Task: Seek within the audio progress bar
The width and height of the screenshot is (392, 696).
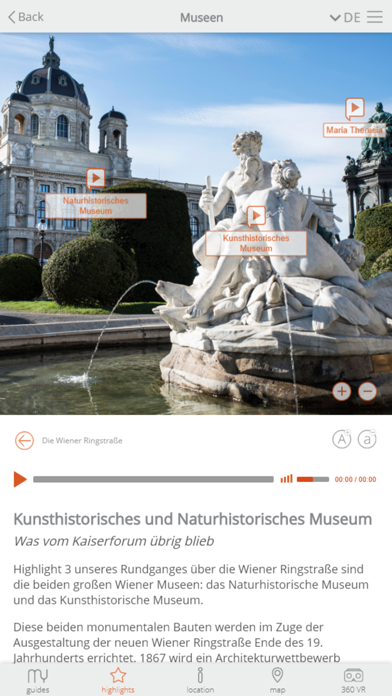Action: pos(153,479)
